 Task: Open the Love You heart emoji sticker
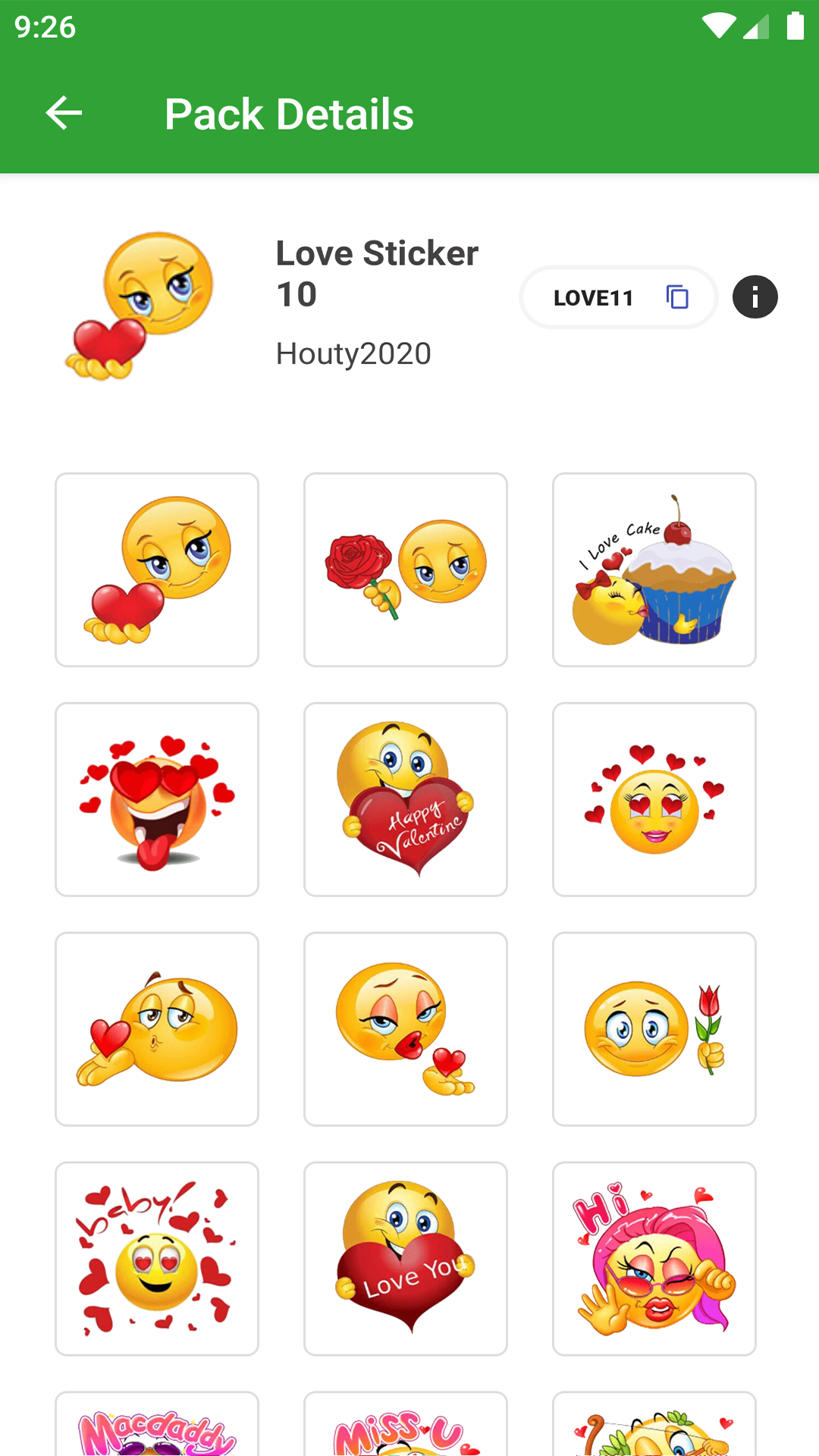(x=405, y=1257)
